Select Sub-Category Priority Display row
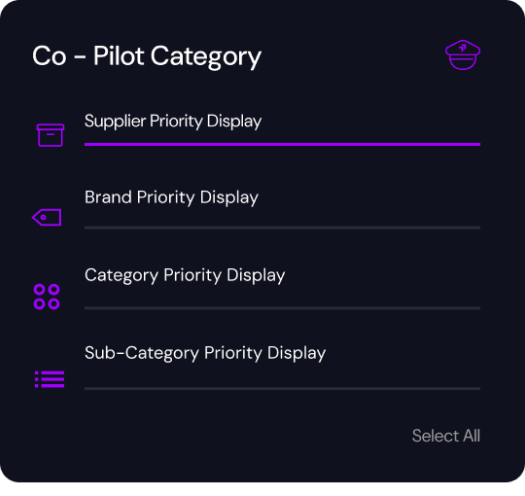Image resolution: width=525 pixels, height=496 pixels. [x=256, y=367]
